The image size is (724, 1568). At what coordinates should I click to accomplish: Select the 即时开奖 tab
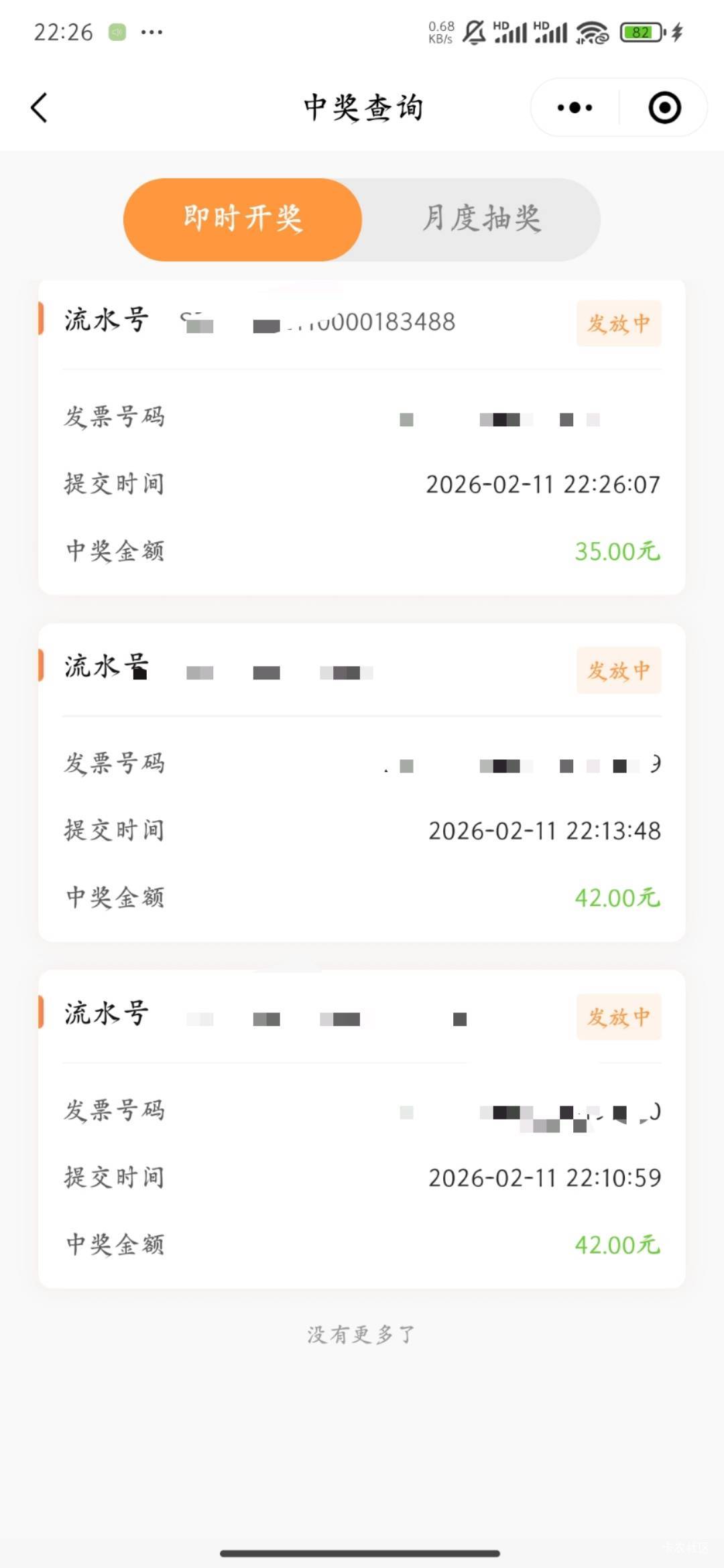[243, 219]
